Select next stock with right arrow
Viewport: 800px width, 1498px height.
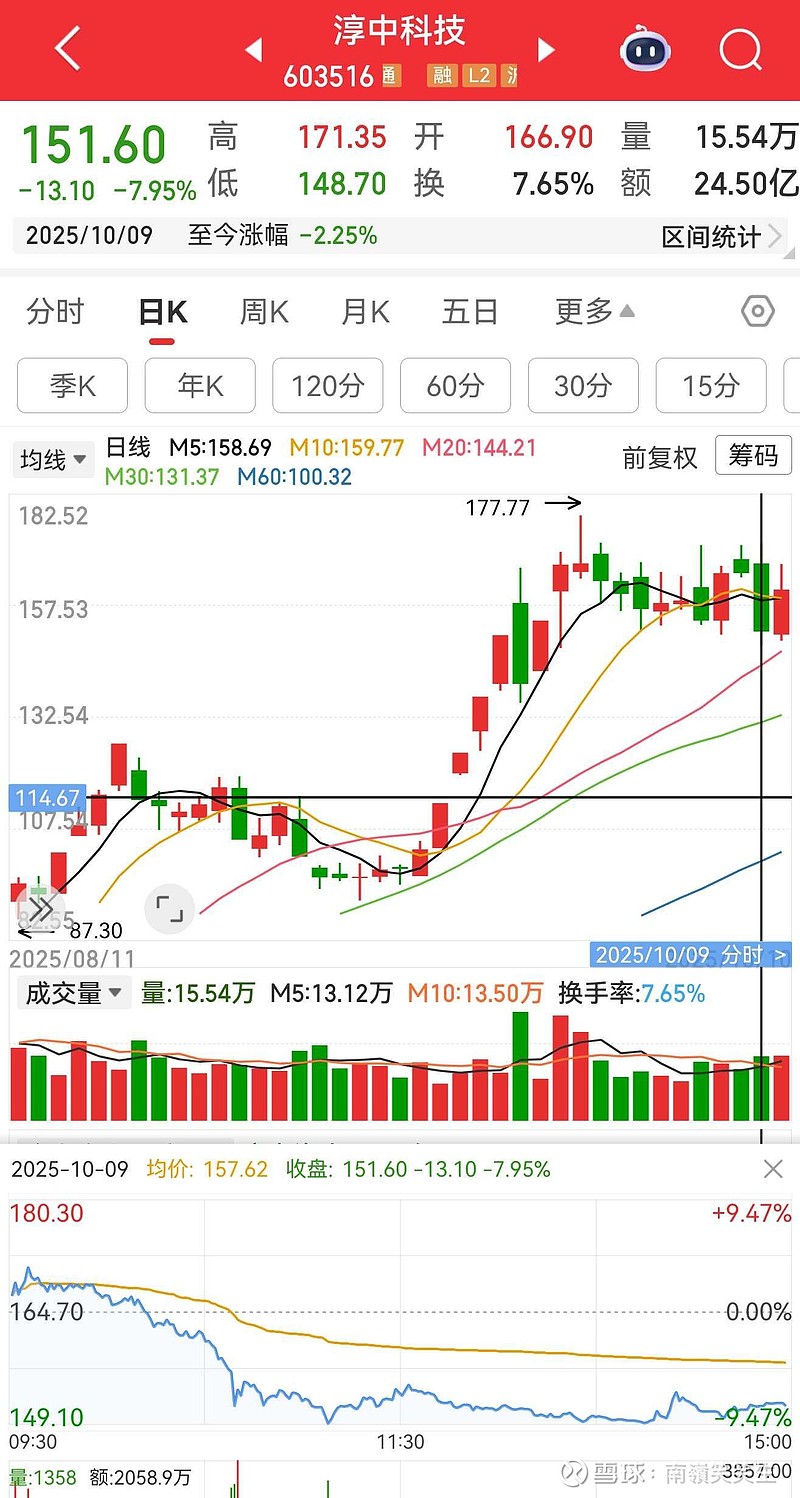tap(545, 49)
